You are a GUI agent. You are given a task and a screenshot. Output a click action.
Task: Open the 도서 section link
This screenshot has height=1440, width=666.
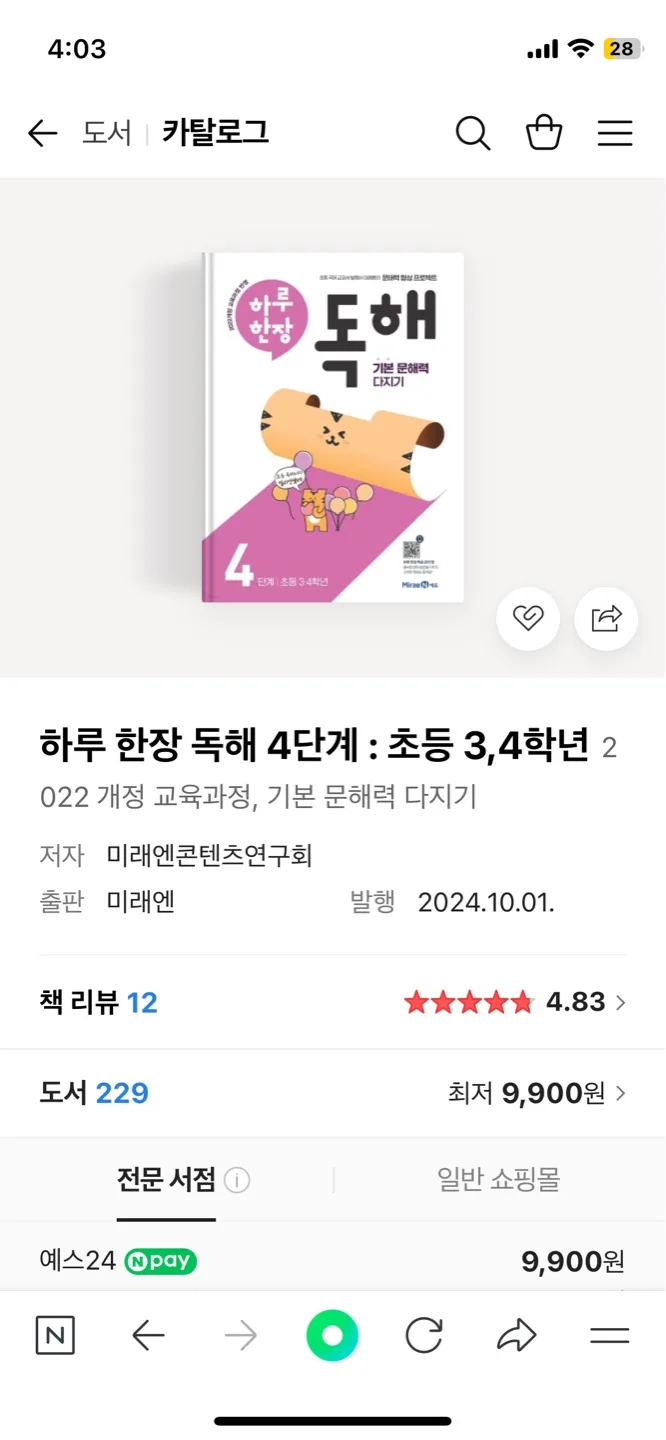(x=107, y=133)
